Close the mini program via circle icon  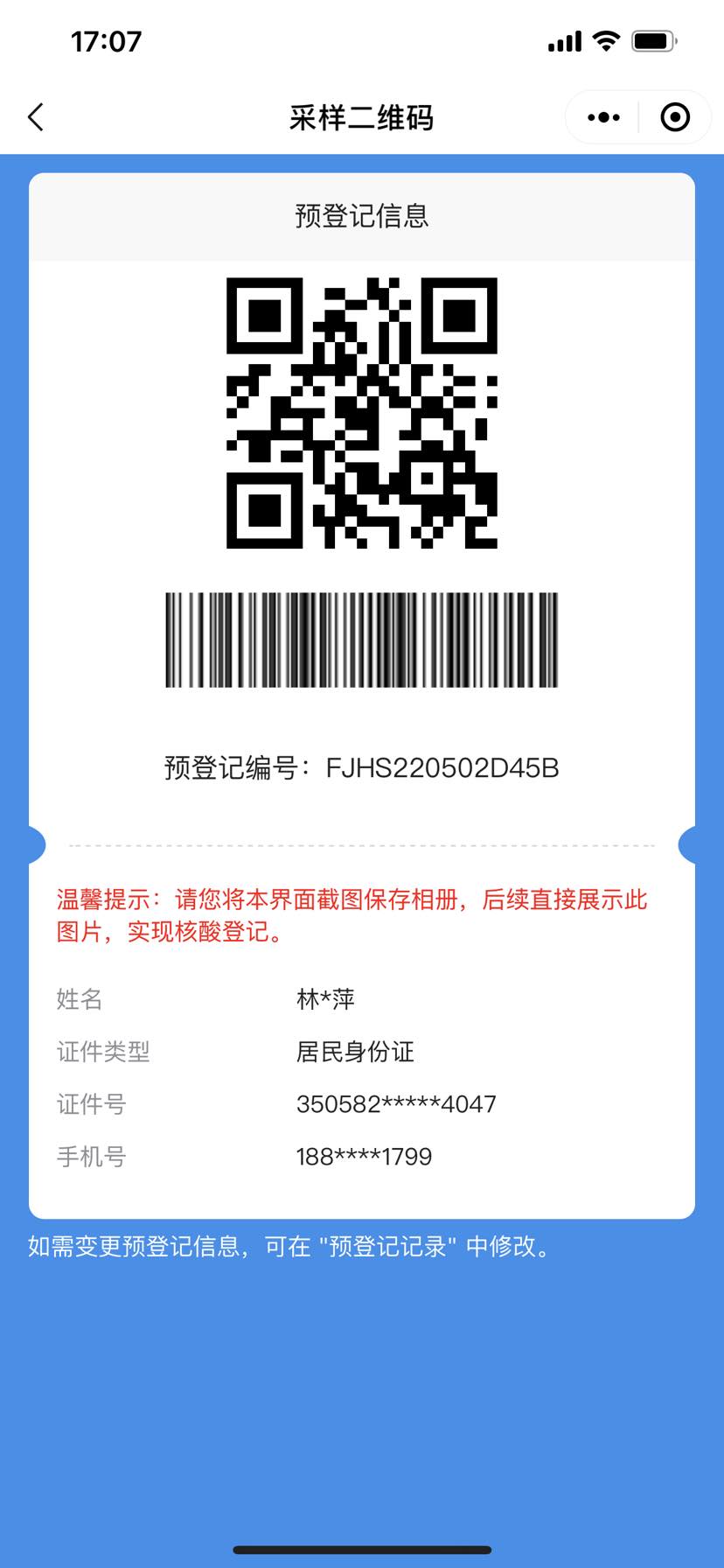(x=675, y=117)
